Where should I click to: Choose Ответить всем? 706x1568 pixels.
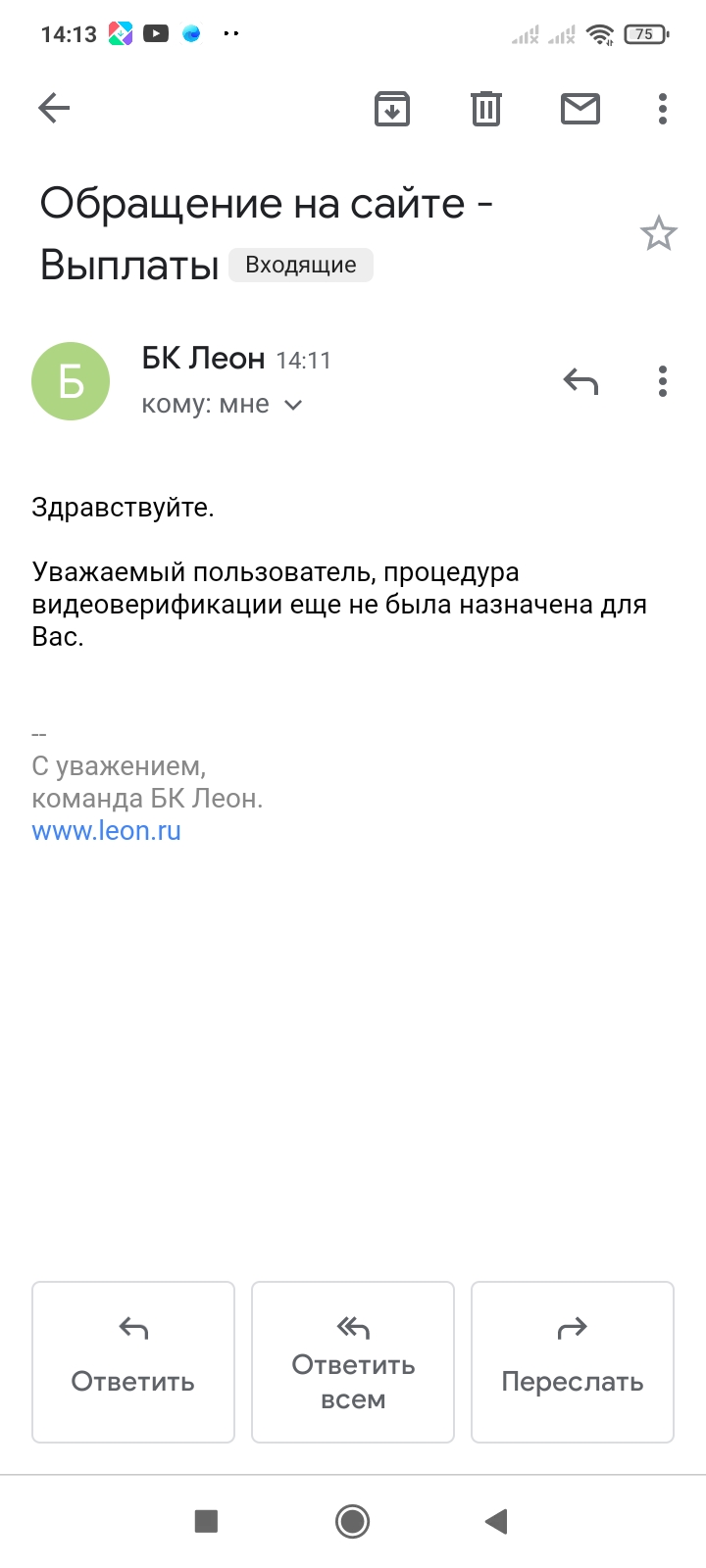point(353,1362)
